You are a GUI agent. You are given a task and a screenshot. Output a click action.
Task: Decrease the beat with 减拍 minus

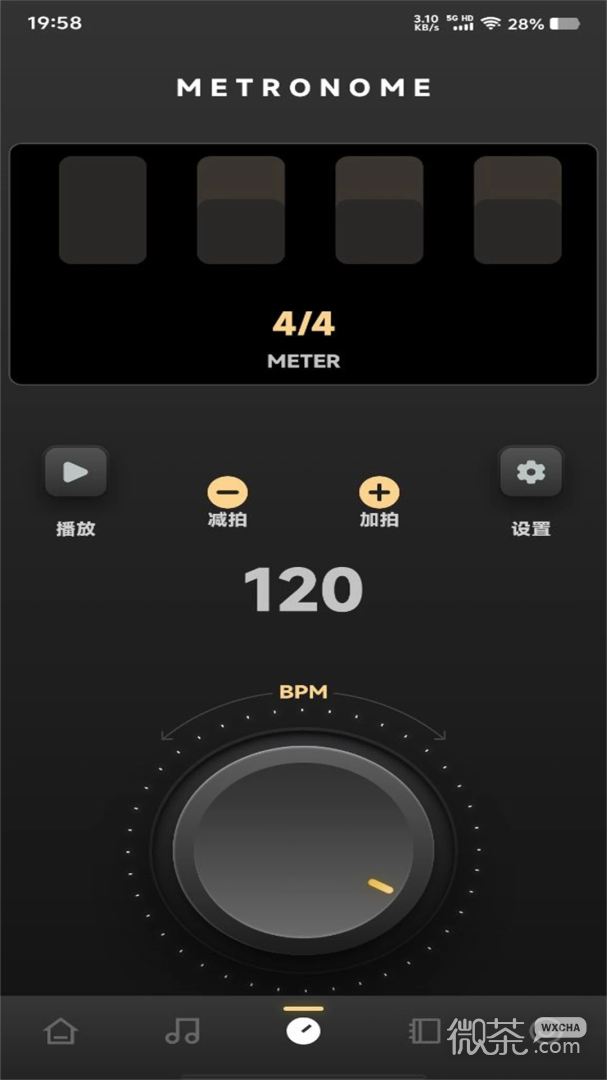coord(227,492)
